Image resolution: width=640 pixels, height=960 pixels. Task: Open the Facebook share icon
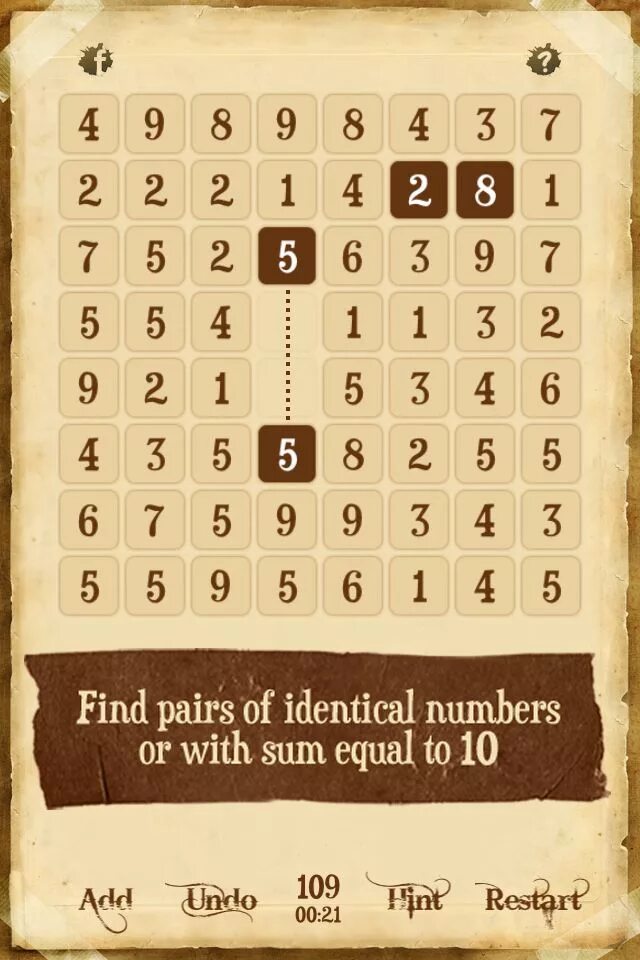pos(96,60)
